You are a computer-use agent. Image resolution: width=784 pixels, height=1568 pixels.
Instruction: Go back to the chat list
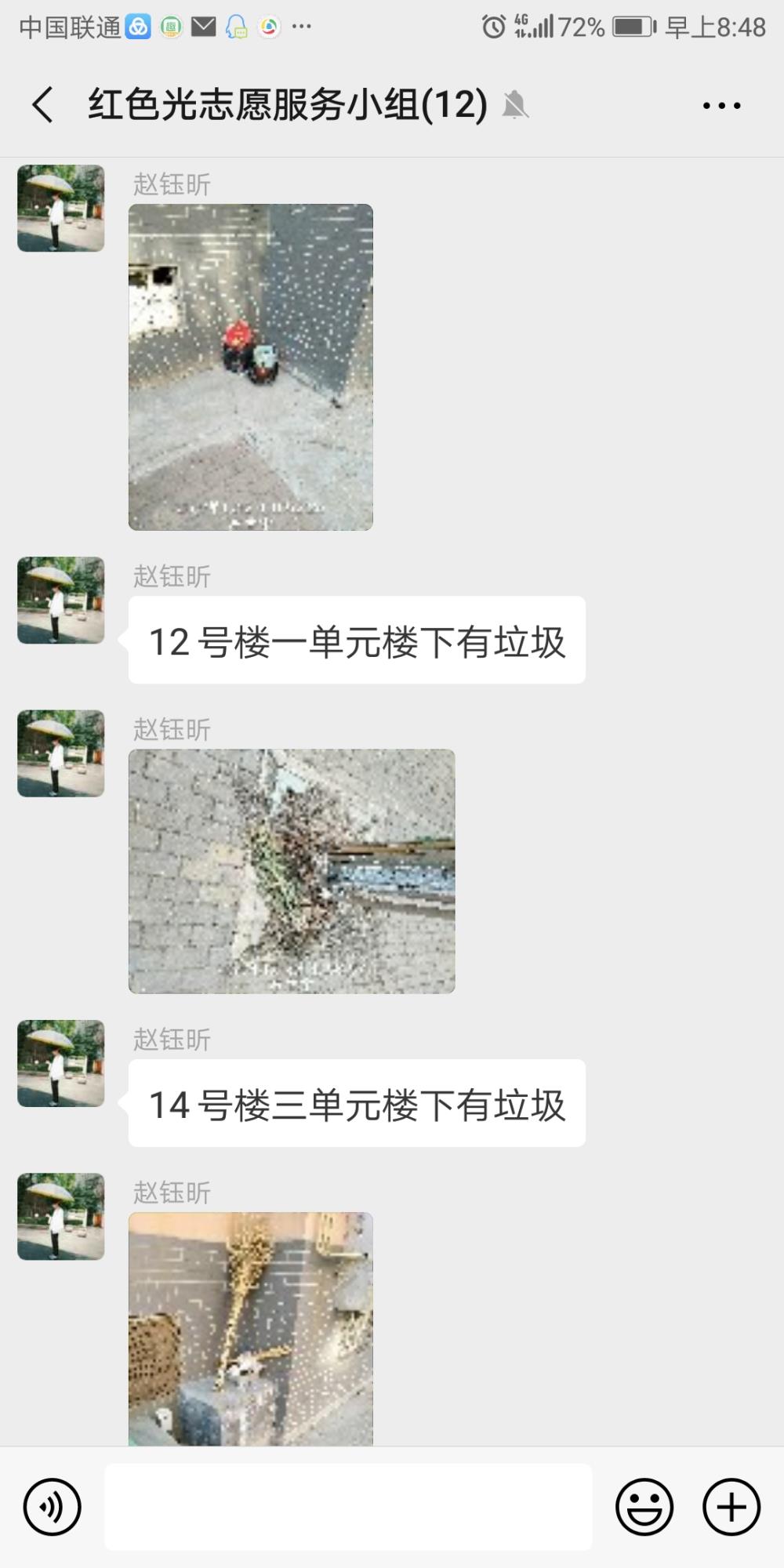coord(43,104)
